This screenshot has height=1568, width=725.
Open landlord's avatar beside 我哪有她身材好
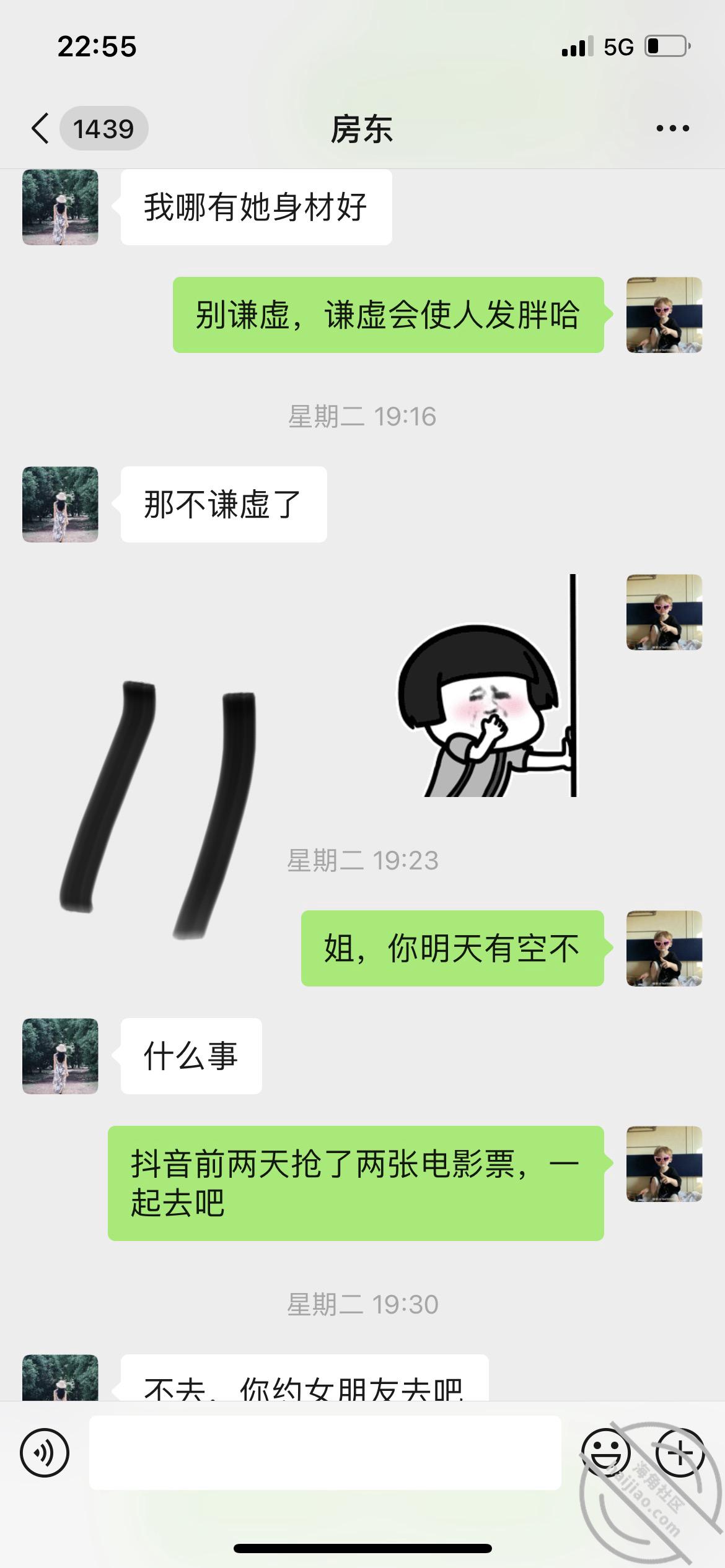coord(60,207)
